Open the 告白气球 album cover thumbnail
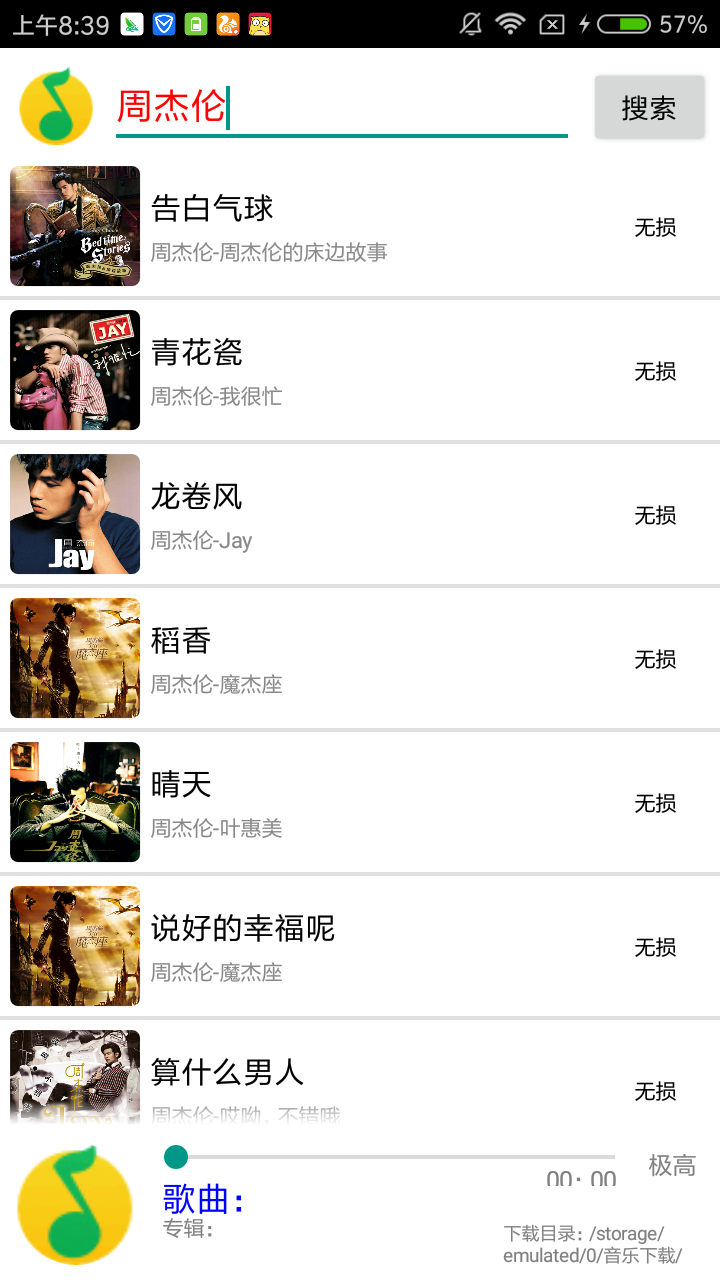Screen dimensions: 720x1280 point(75,226)
